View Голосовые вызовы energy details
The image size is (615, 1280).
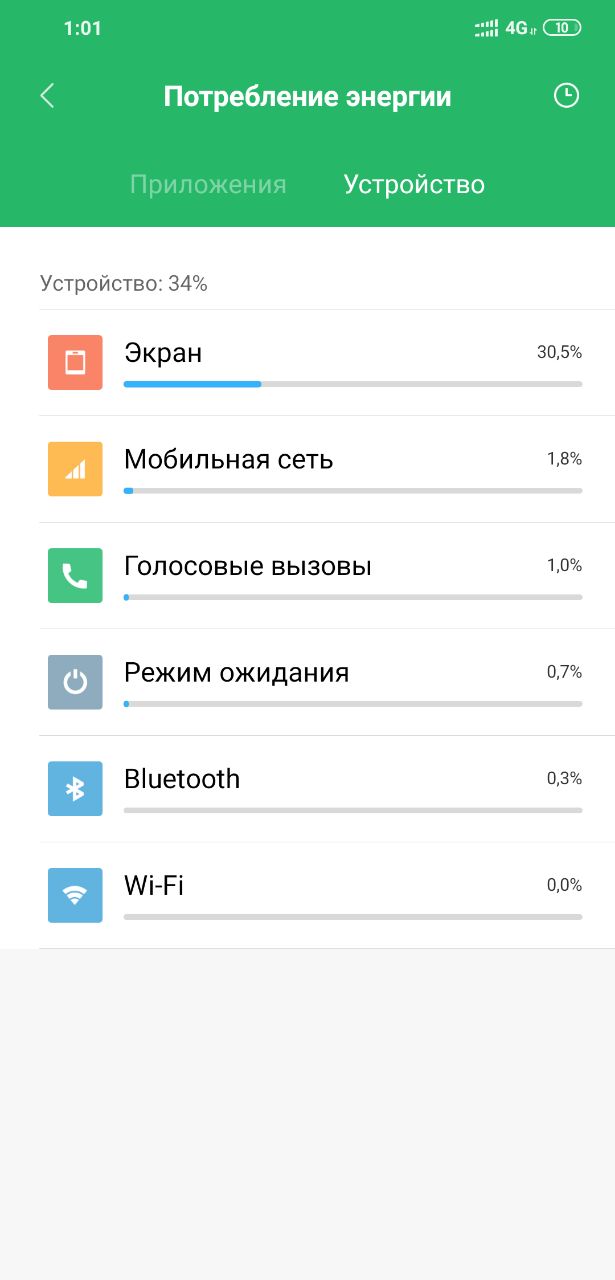[x=310, y=576]
